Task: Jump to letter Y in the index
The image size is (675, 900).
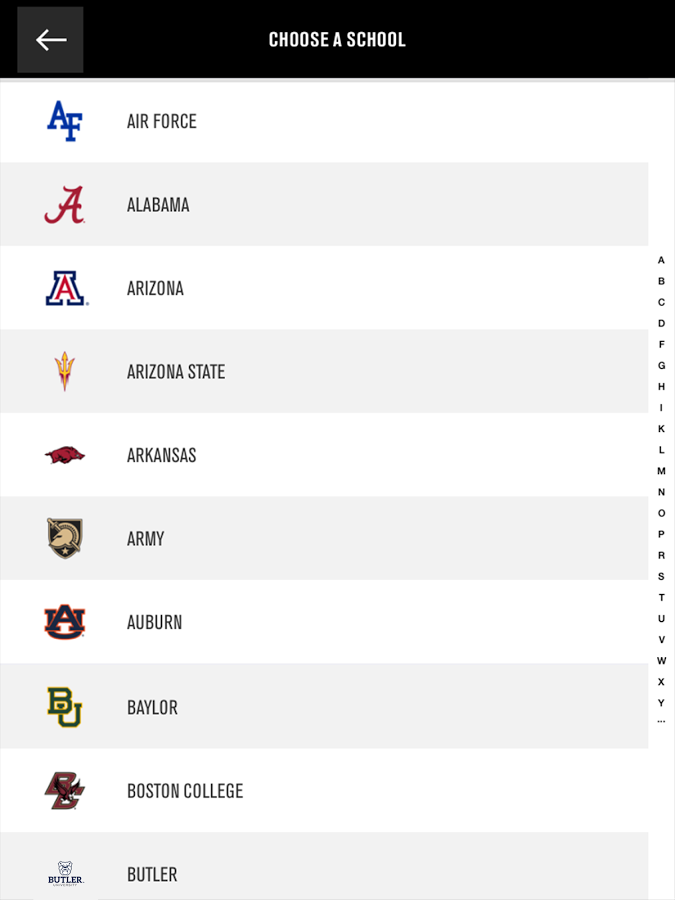Action: (x=661, y=703)
